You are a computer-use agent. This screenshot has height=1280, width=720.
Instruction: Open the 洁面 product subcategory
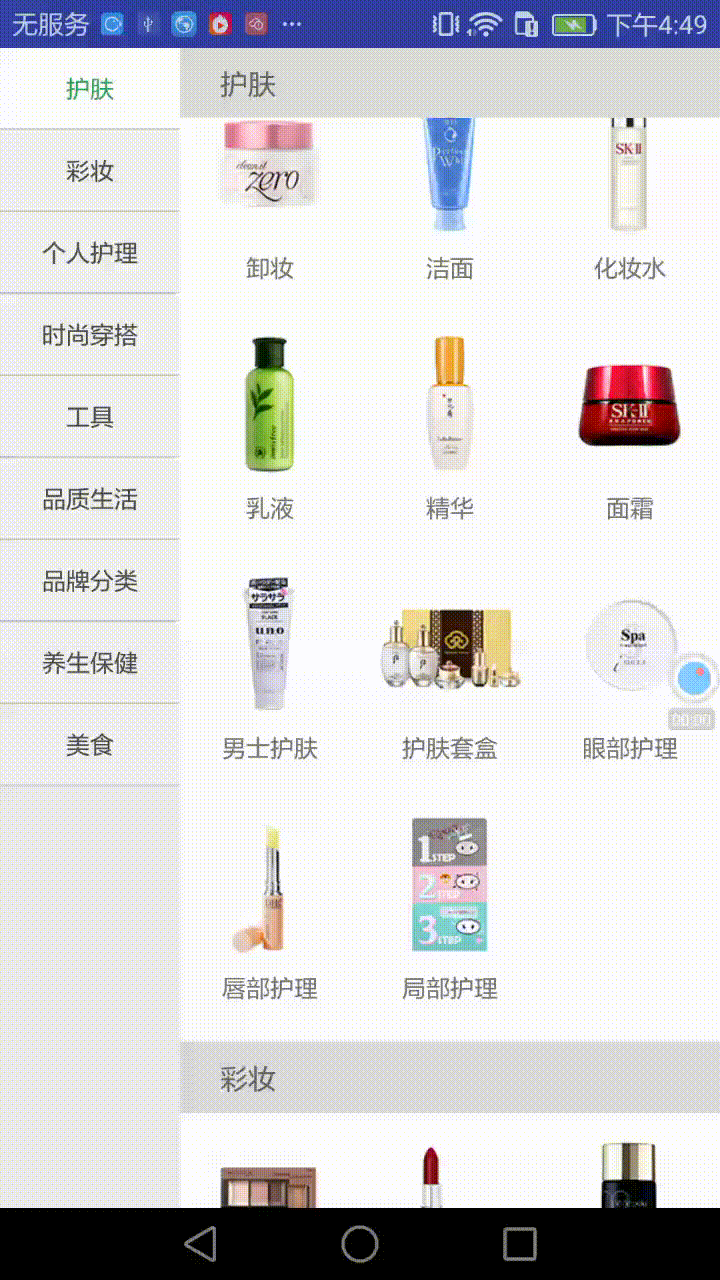click(x=450, y=200)
